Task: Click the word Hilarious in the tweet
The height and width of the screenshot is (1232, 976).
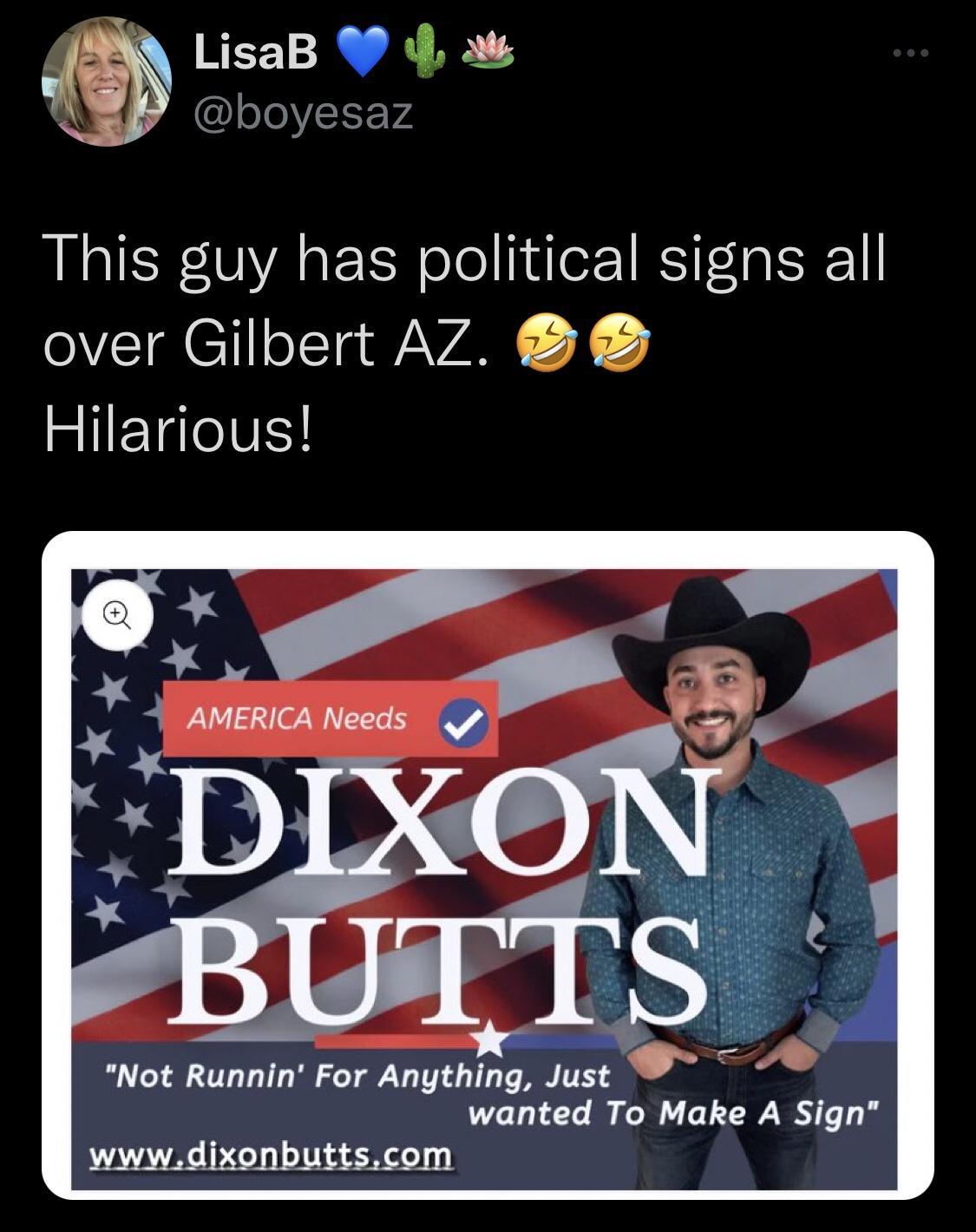Action: coord(178,425)
